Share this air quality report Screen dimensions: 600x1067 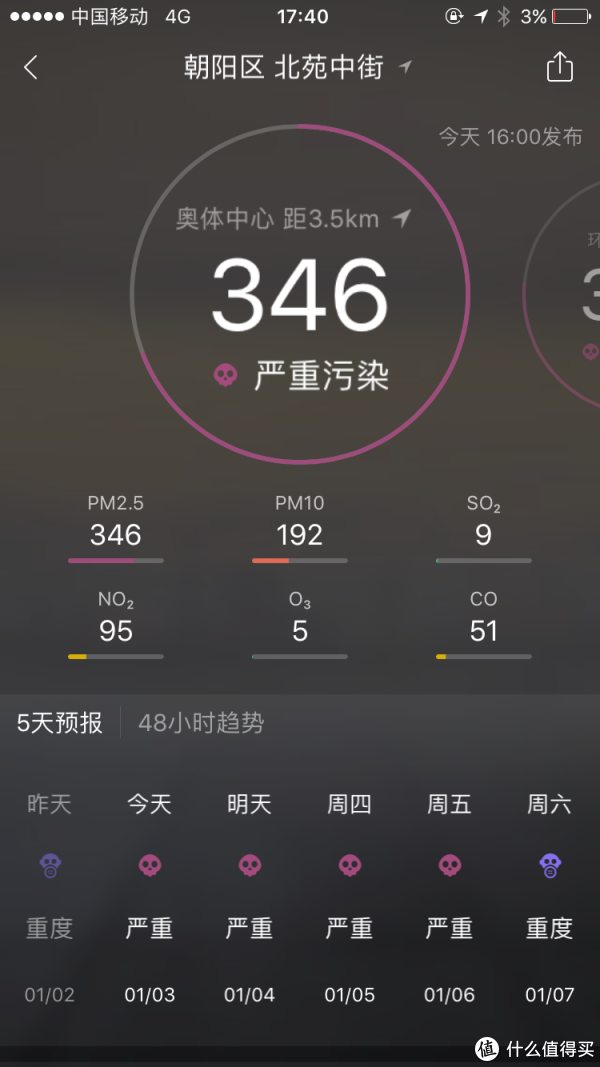coord(560,67)
